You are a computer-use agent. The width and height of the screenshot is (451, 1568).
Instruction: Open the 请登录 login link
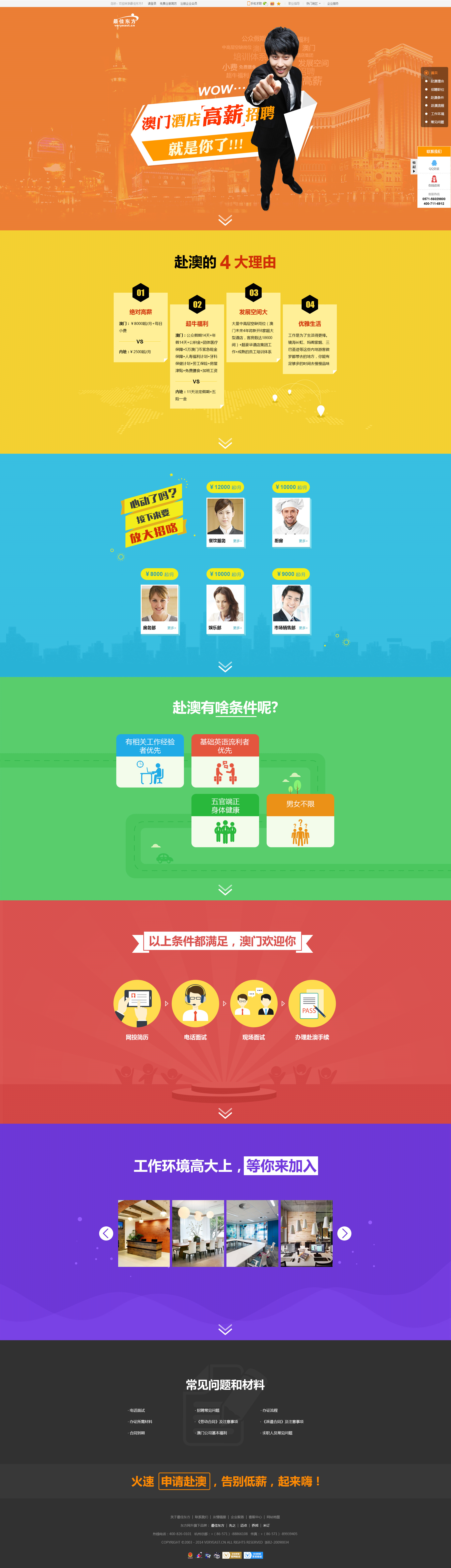click(x=152, y=4)
